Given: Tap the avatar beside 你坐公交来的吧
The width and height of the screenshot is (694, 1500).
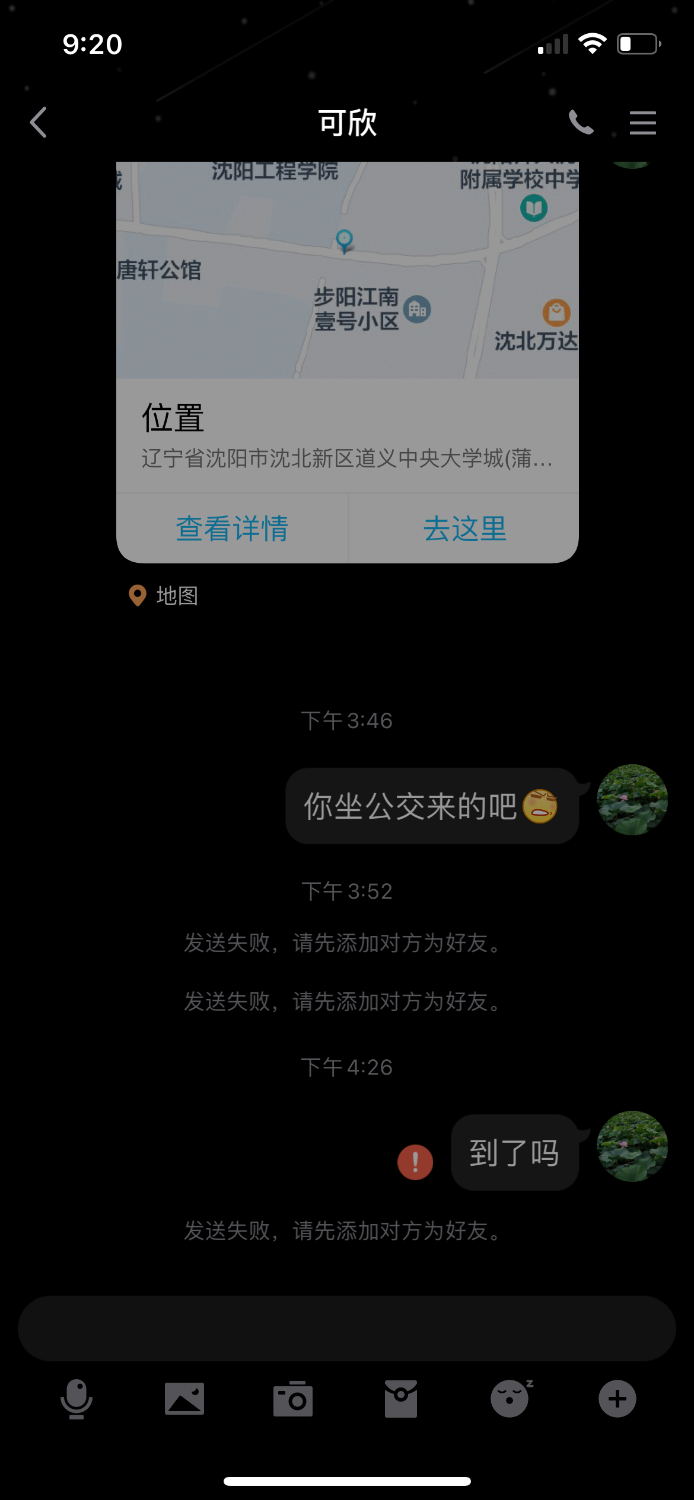Looking at the screenshot, I should tap(632, 800).
